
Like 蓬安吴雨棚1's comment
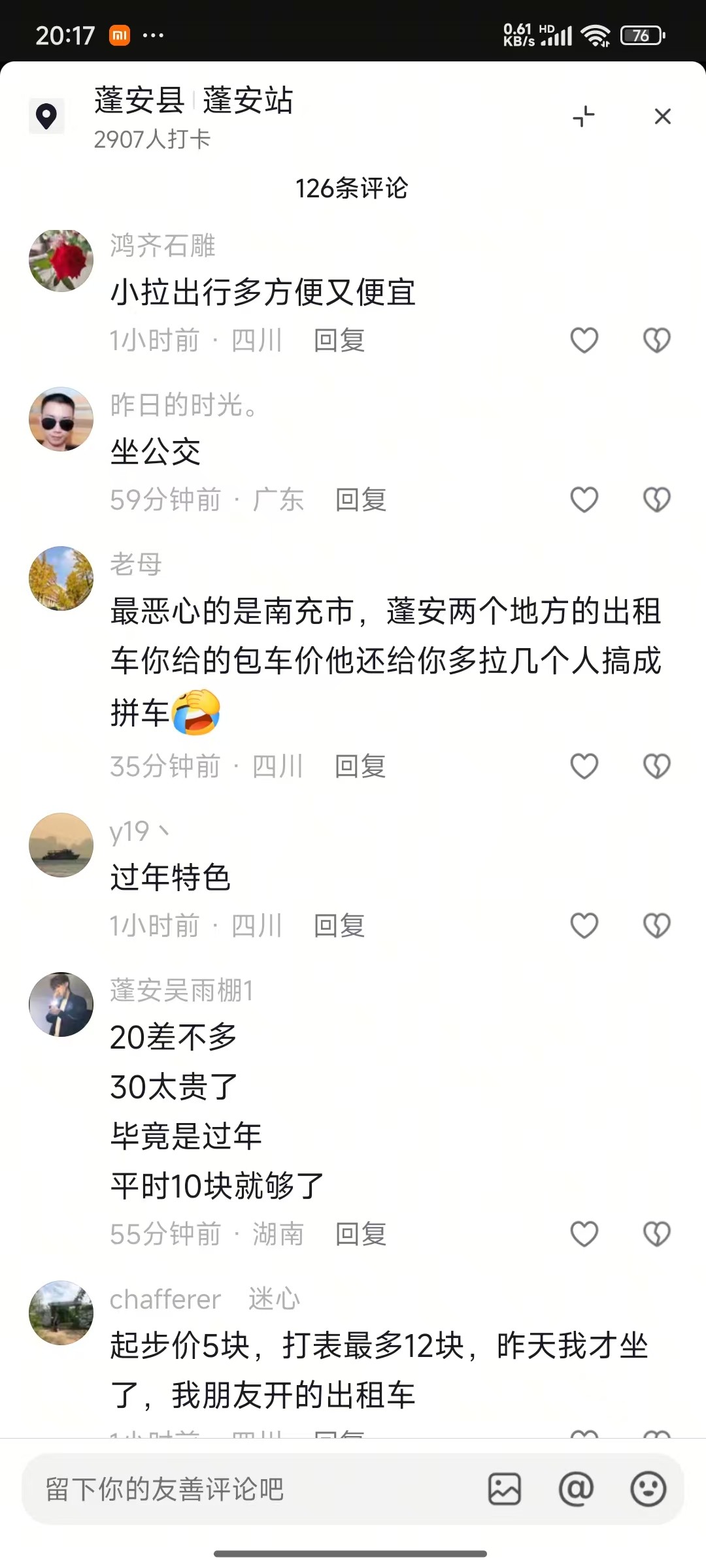coord(584,1234)
